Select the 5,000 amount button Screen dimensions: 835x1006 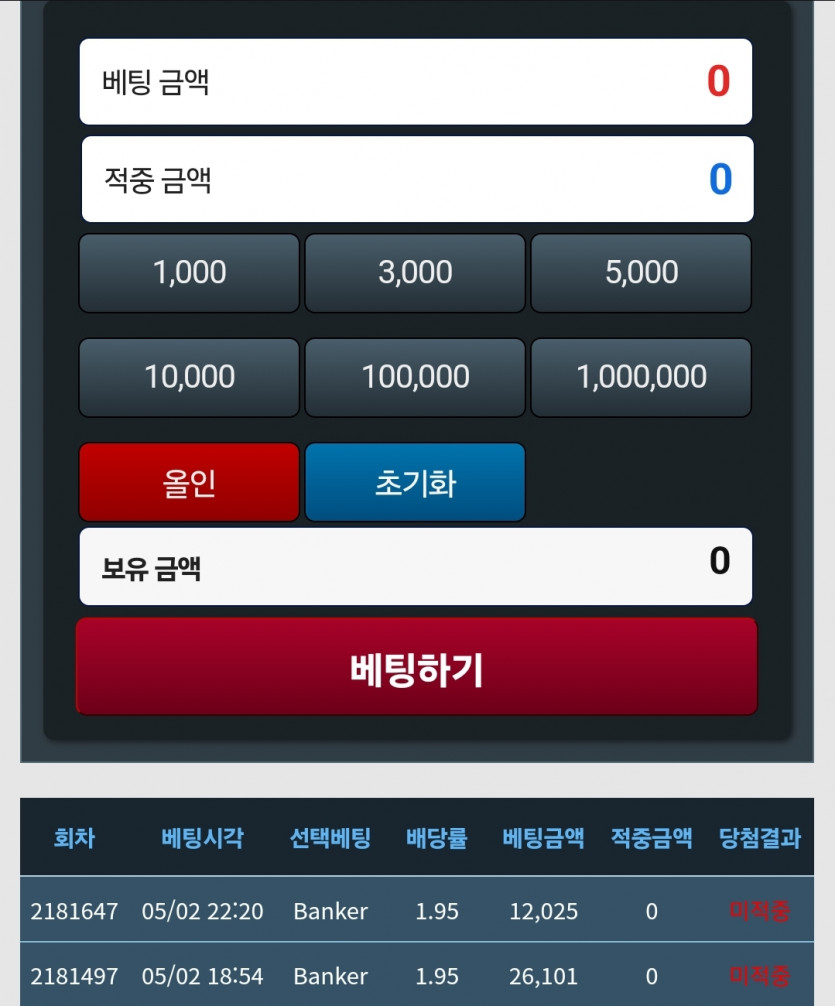(x=641, y=273)
